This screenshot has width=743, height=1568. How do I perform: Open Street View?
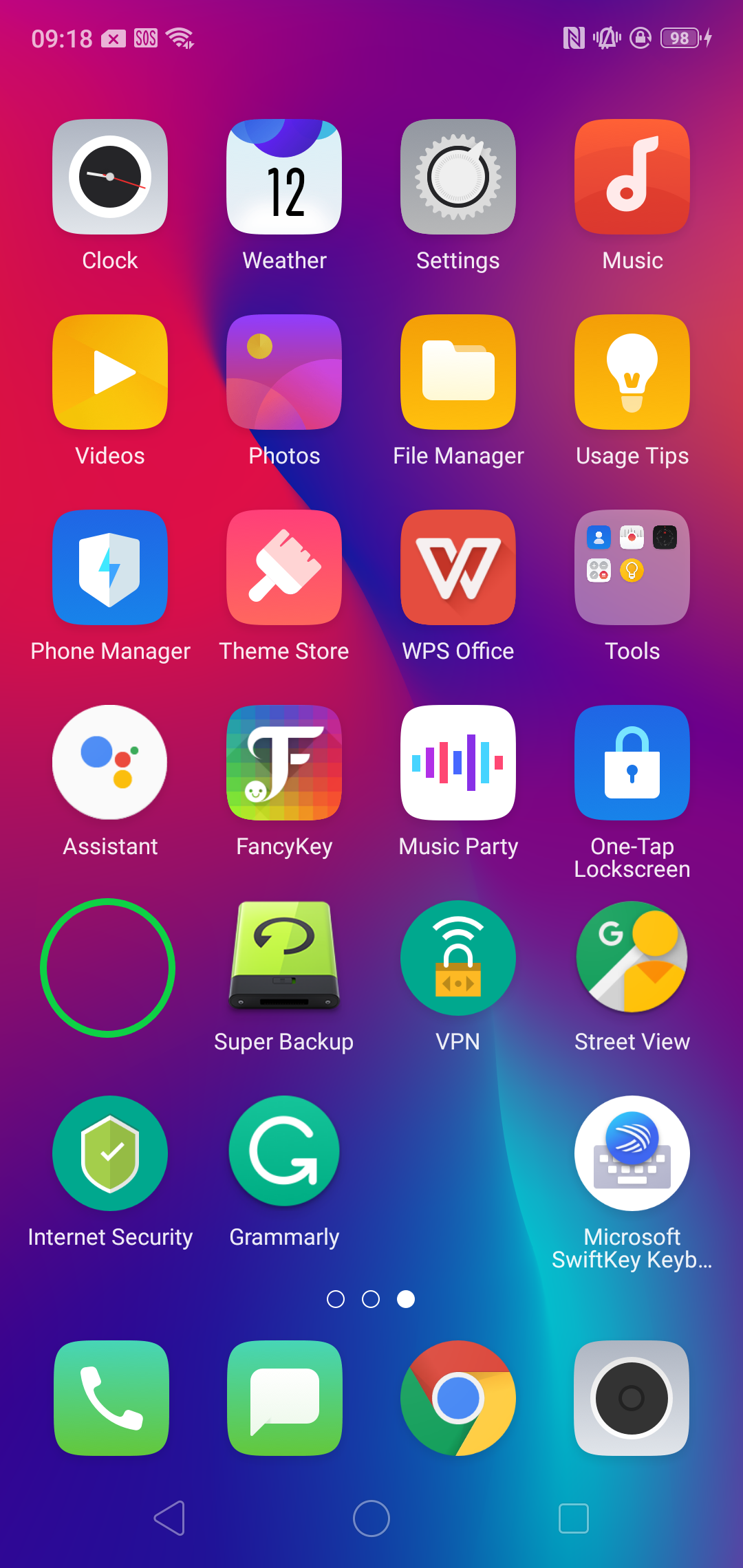tap(632, 958)
